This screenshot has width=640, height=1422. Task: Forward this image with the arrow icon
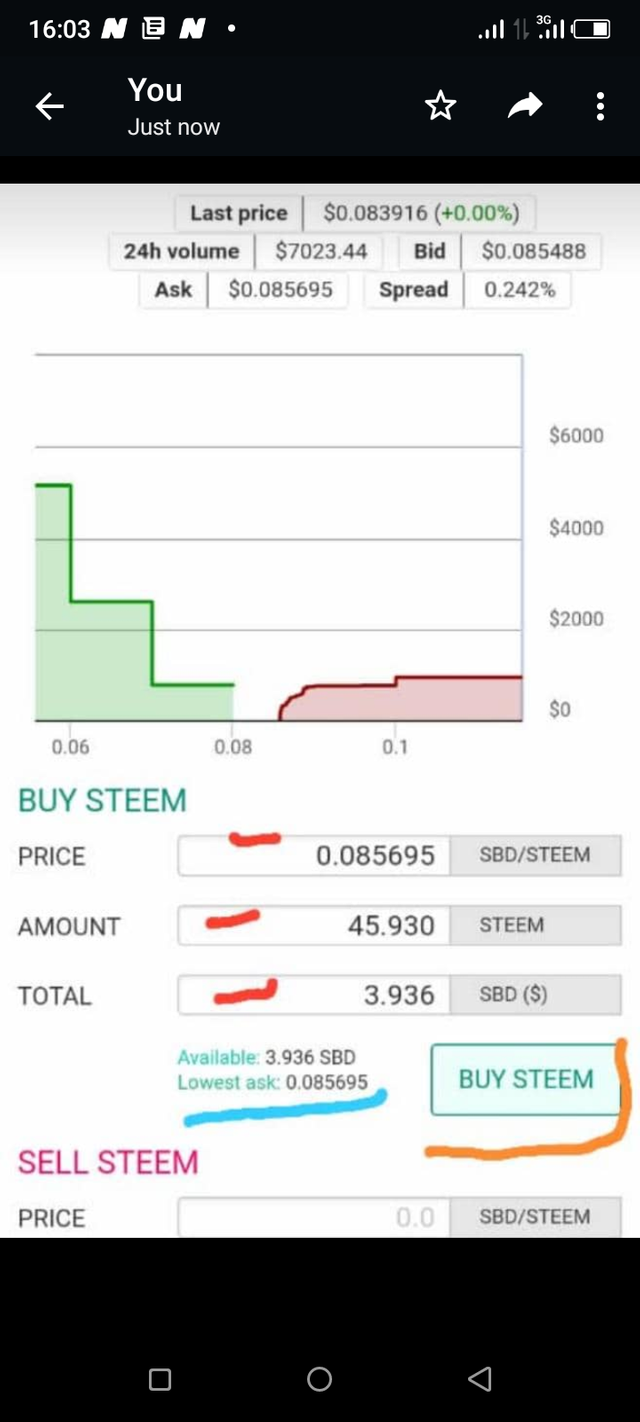(525, 105)
